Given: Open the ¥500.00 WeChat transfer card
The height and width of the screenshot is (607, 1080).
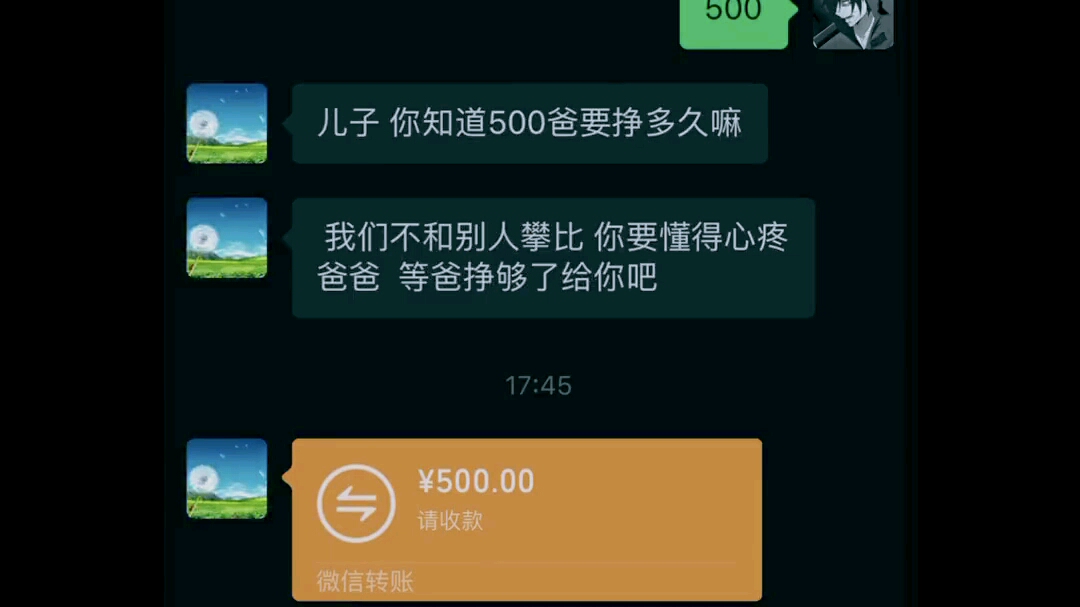Looking at the screenshot, I should (x=527, y=508).
